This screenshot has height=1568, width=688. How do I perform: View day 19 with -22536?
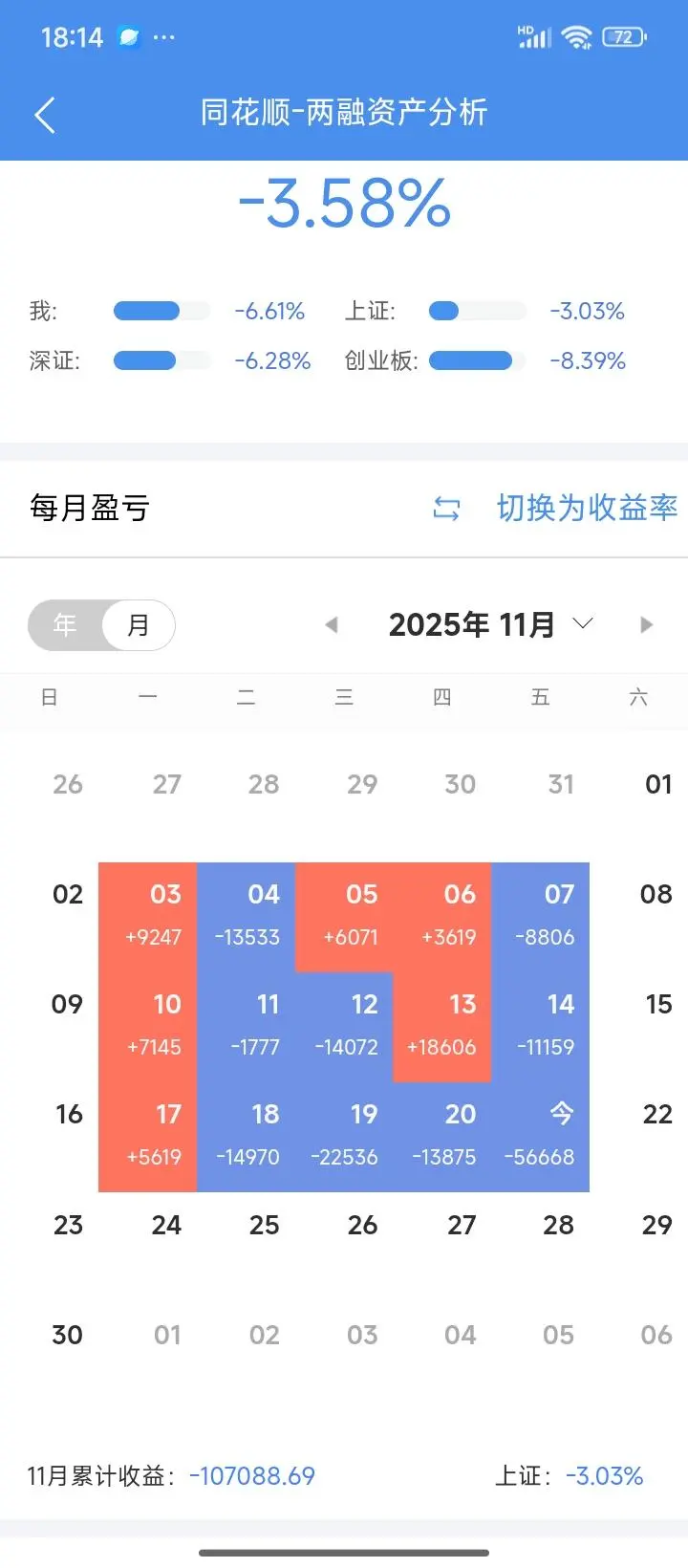[345, 1136]
